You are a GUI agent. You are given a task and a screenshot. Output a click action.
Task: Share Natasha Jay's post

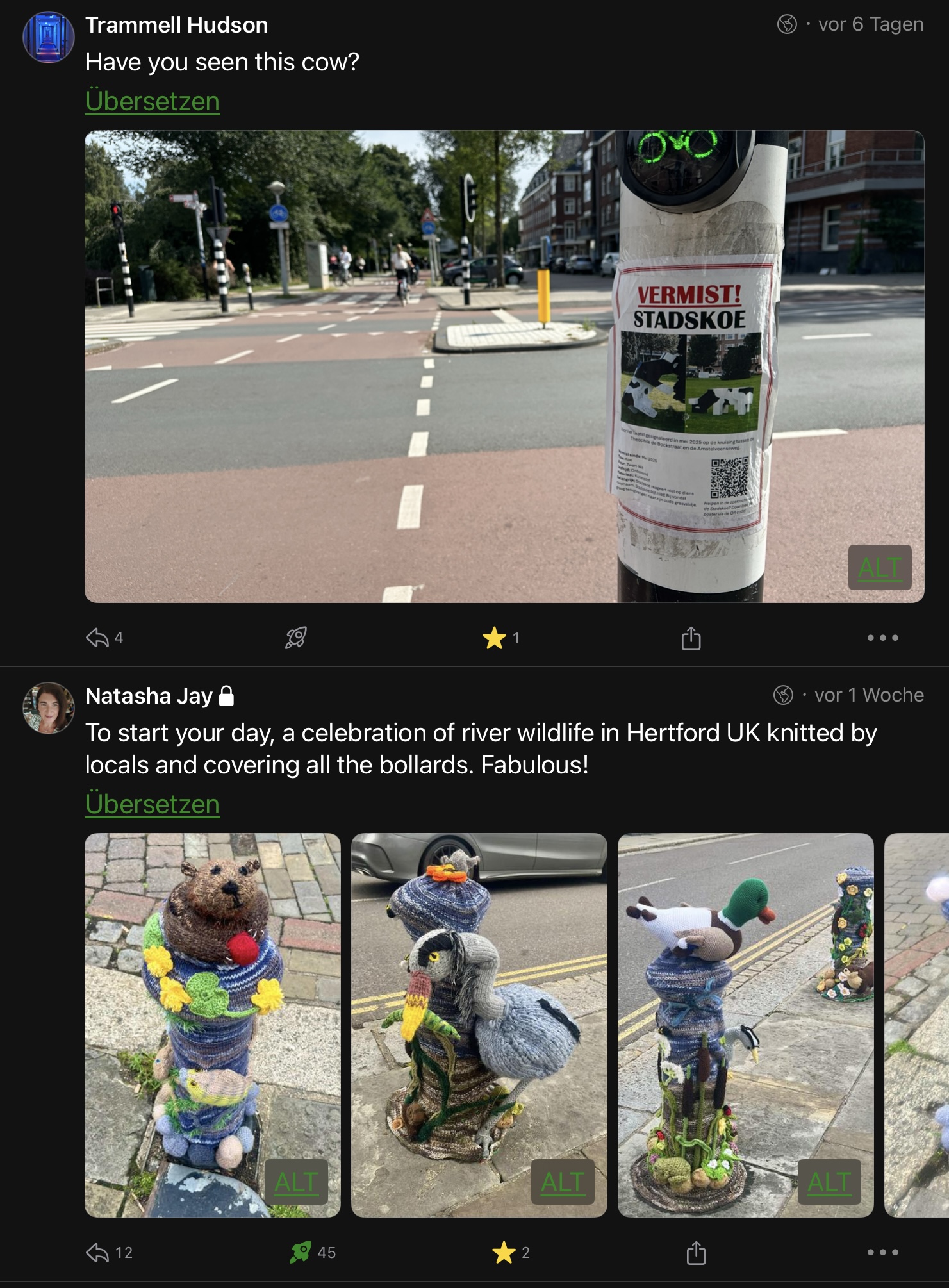coord(696,1253)
